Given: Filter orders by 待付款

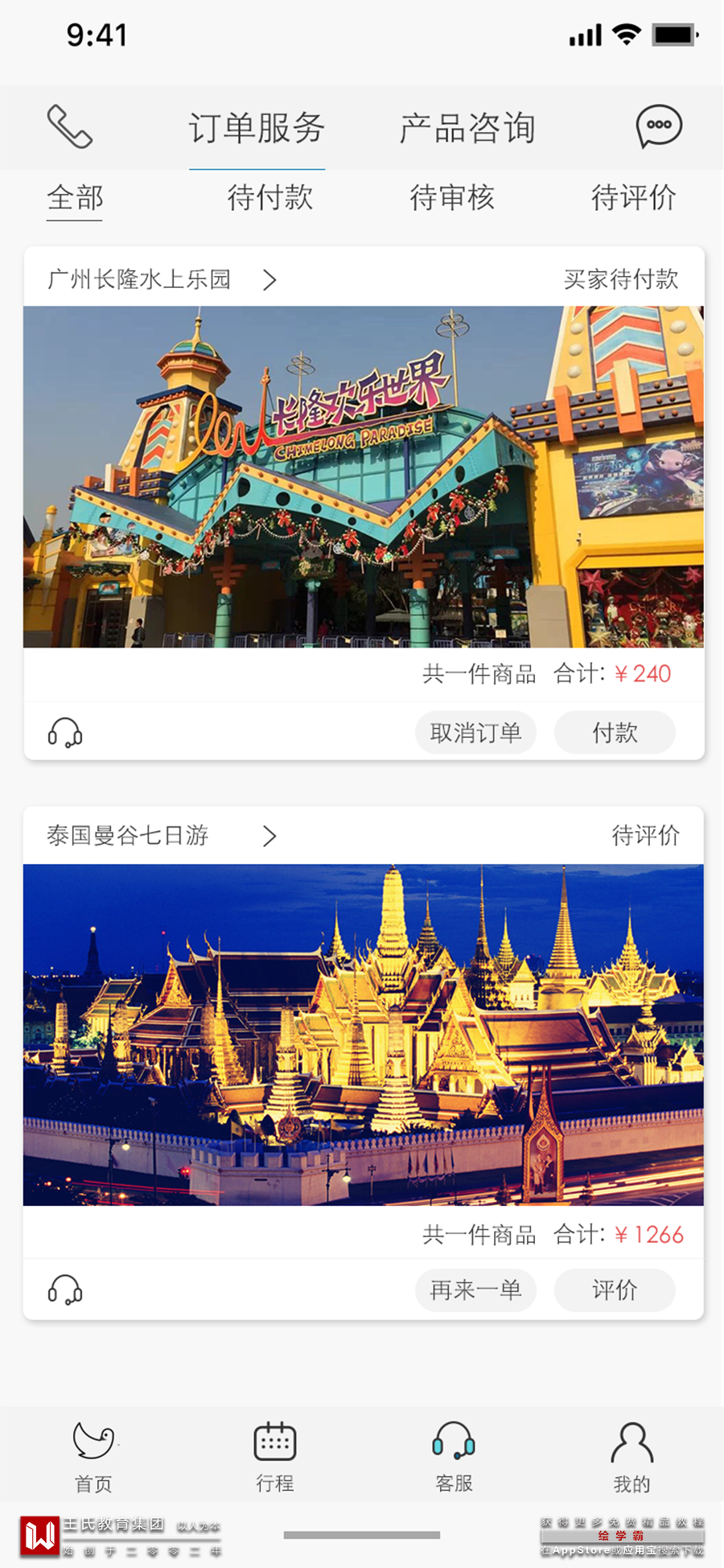Looking at the screenshot, I should click(269, 198).
